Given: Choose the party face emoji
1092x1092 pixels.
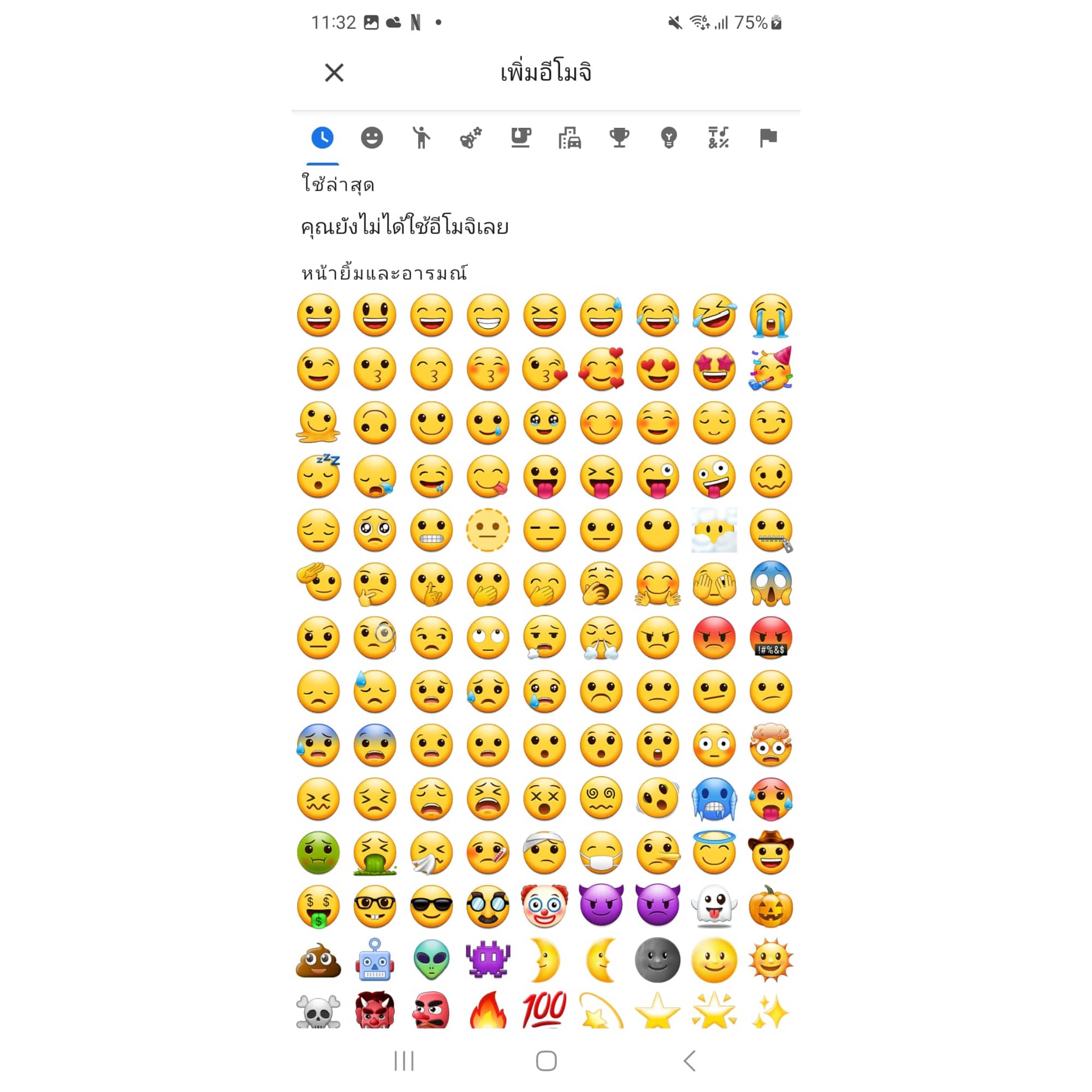Looking at the screenshot, I should pos(771,369).
